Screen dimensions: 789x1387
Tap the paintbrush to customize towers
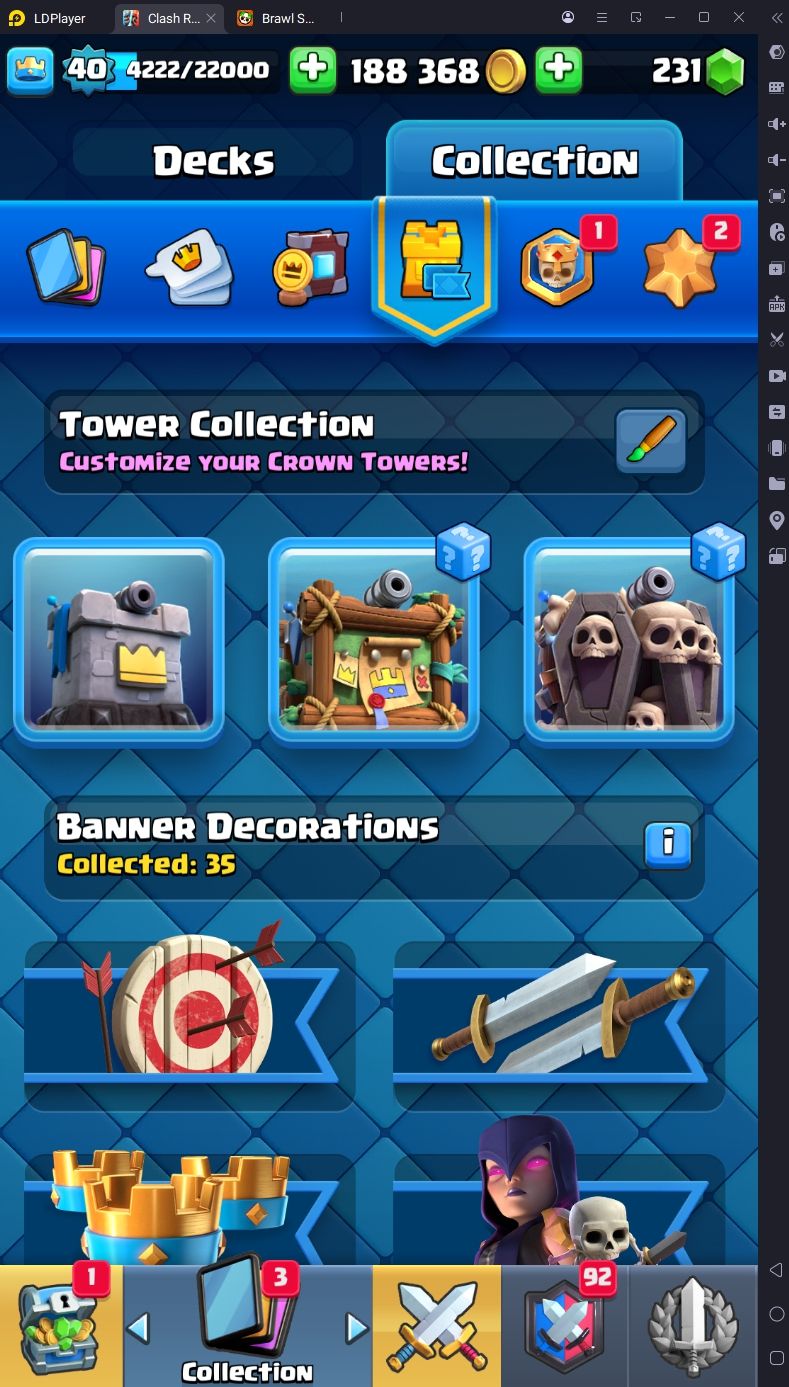pos(651,440)
